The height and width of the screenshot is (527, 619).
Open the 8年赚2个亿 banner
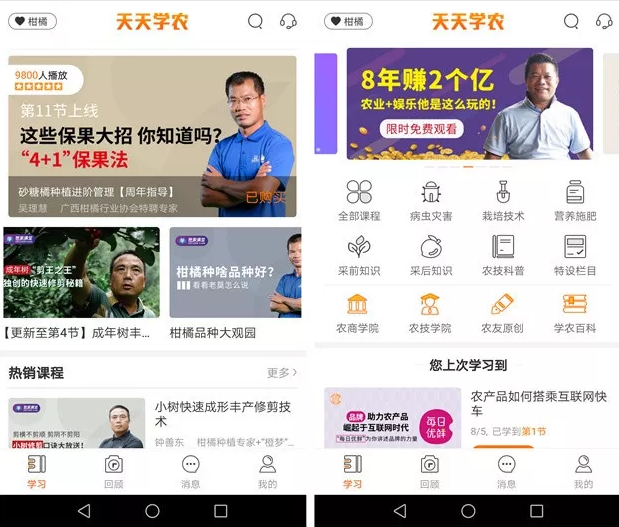[x=469, y=103]
